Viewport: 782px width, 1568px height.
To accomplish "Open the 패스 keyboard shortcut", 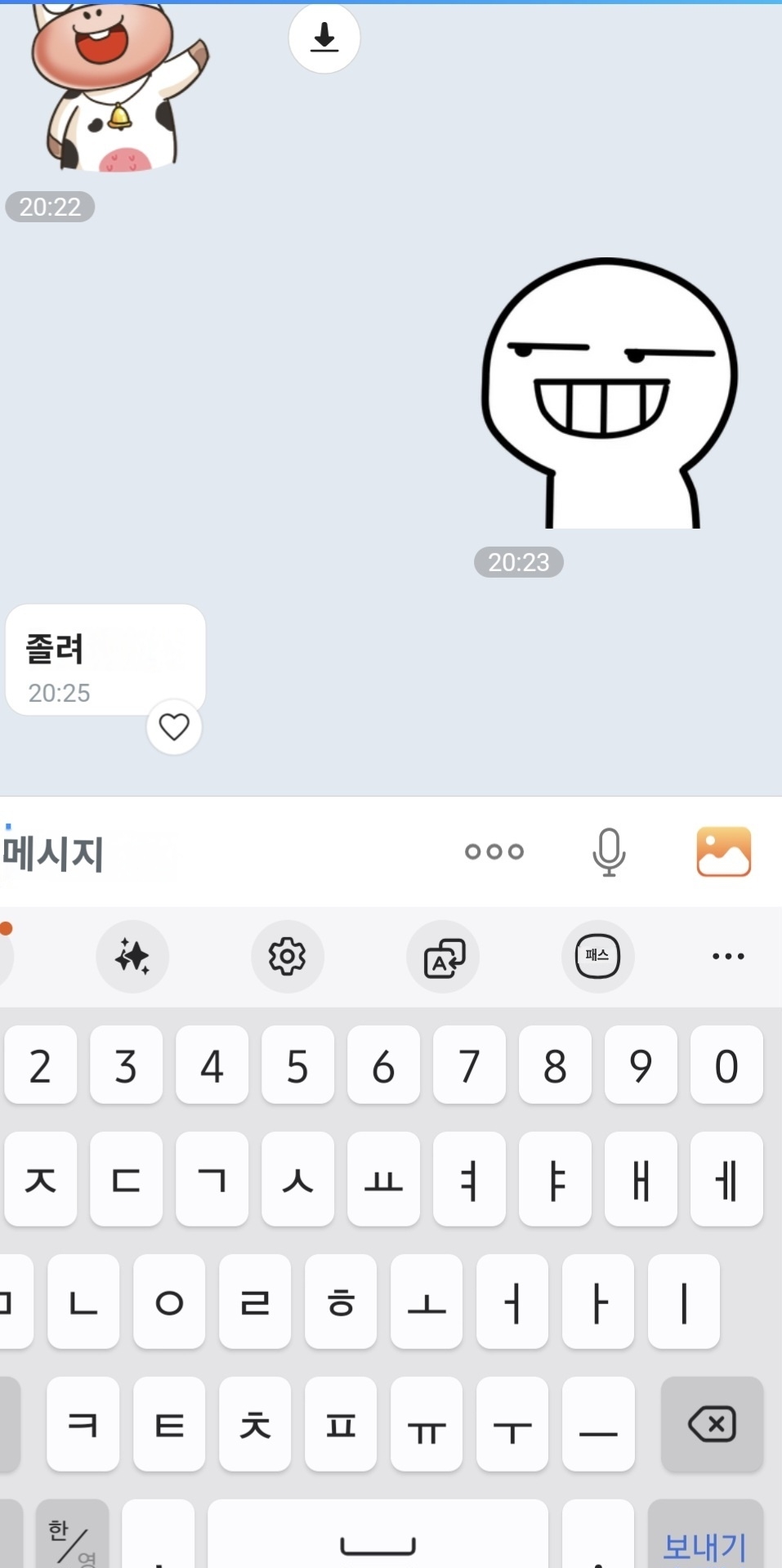I will 597,956.
